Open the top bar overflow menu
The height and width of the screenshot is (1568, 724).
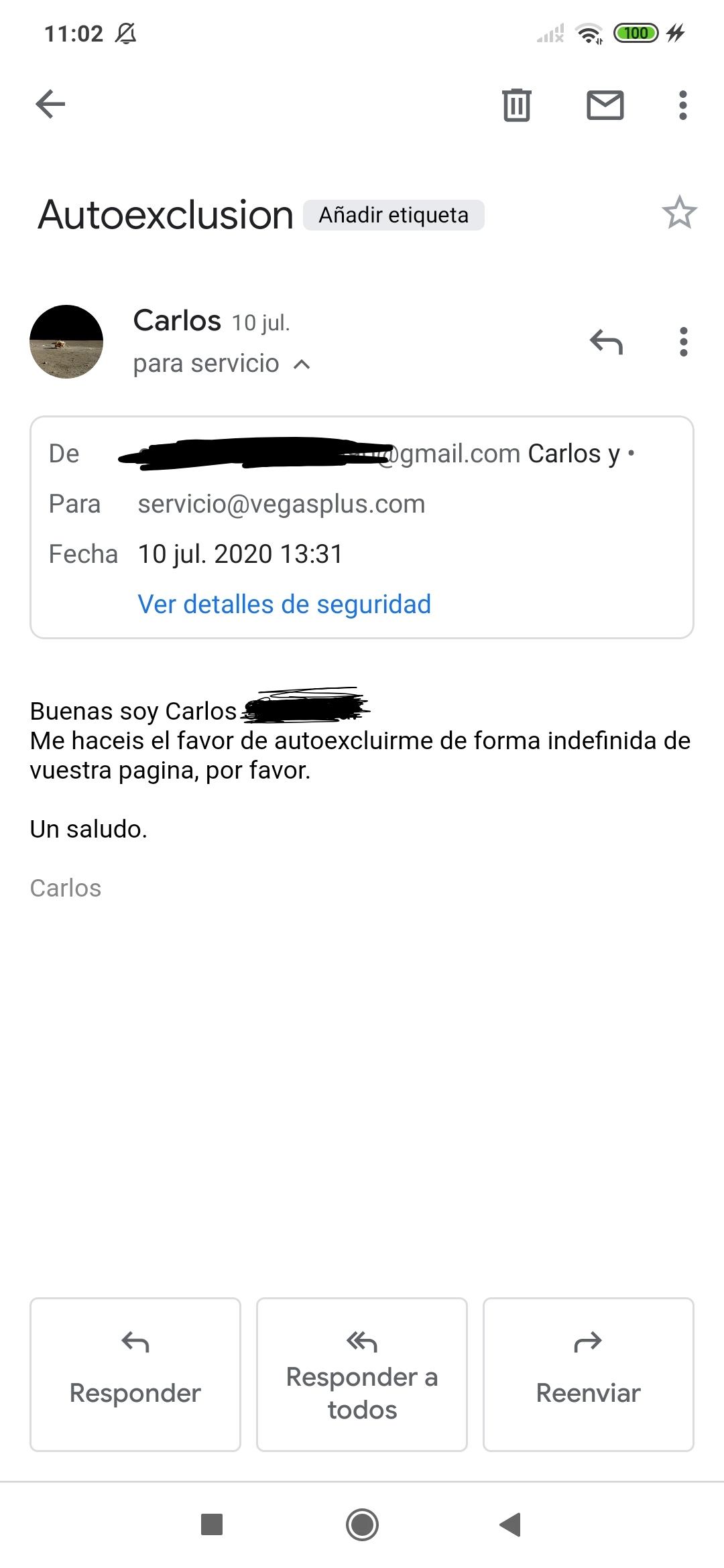click(x=682, y=105)
